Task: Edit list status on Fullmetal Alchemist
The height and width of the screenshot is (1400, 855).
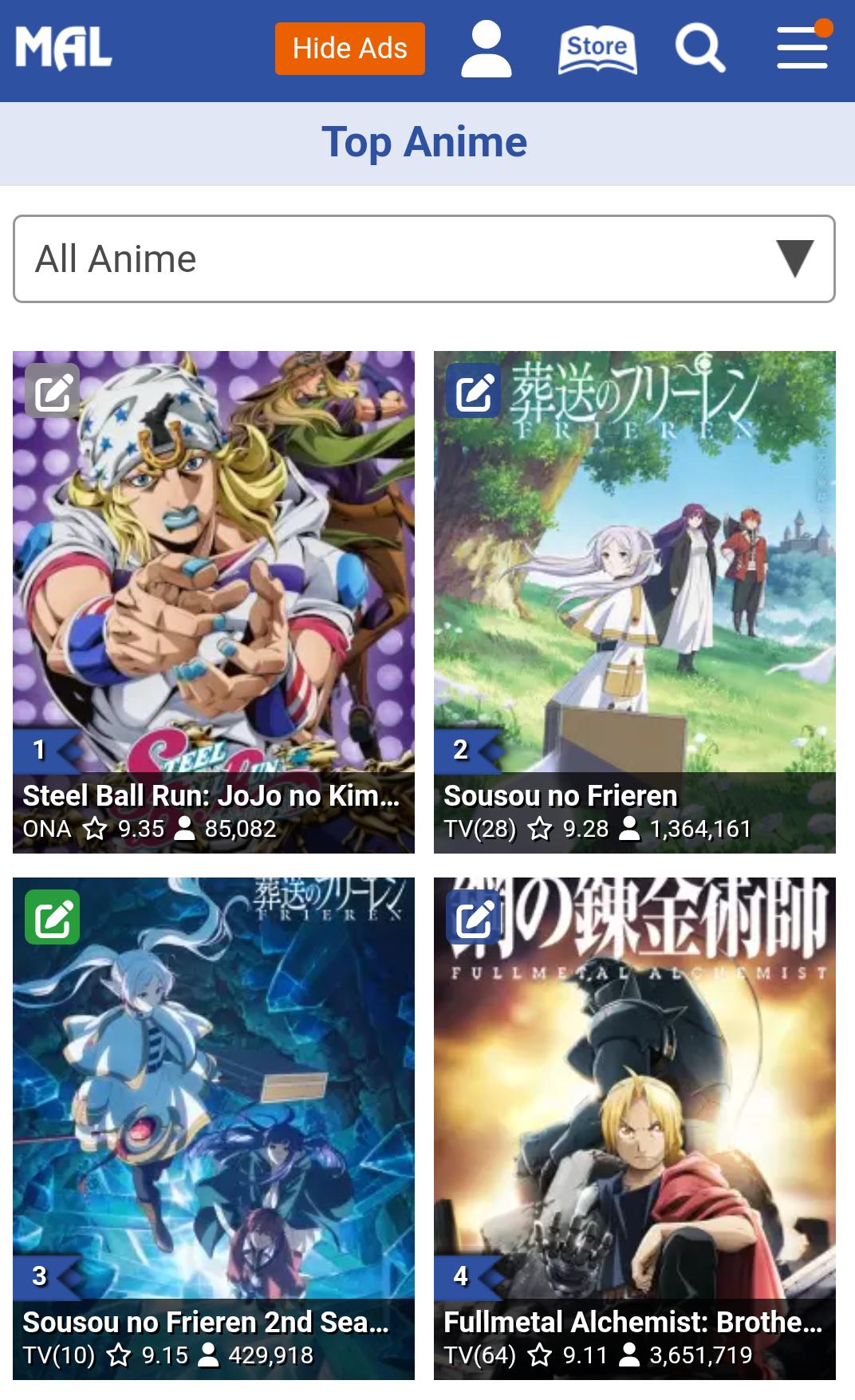Action: click(x=474, y=917)
